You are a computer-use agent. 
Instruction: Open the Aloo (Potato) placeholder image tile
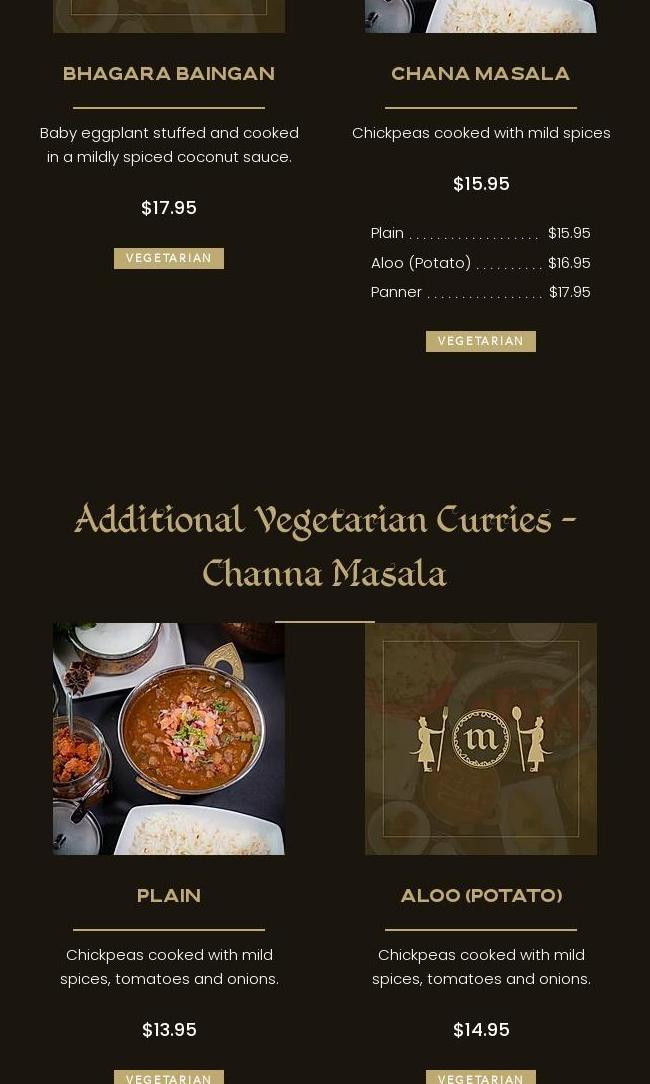pos(480,738)
